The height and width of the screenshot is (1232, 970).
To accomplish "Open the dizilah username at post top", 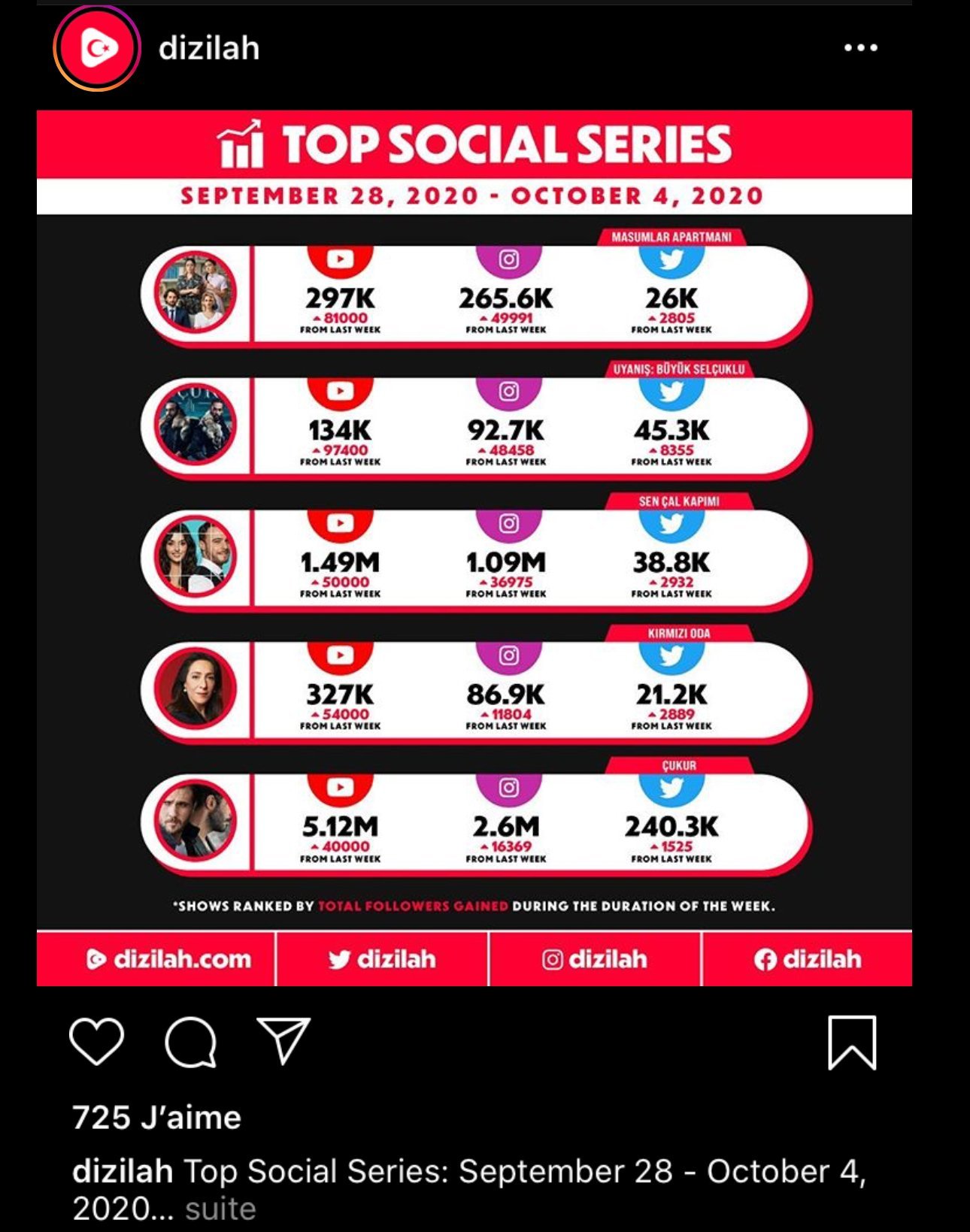I will click(x=209, y=48).
